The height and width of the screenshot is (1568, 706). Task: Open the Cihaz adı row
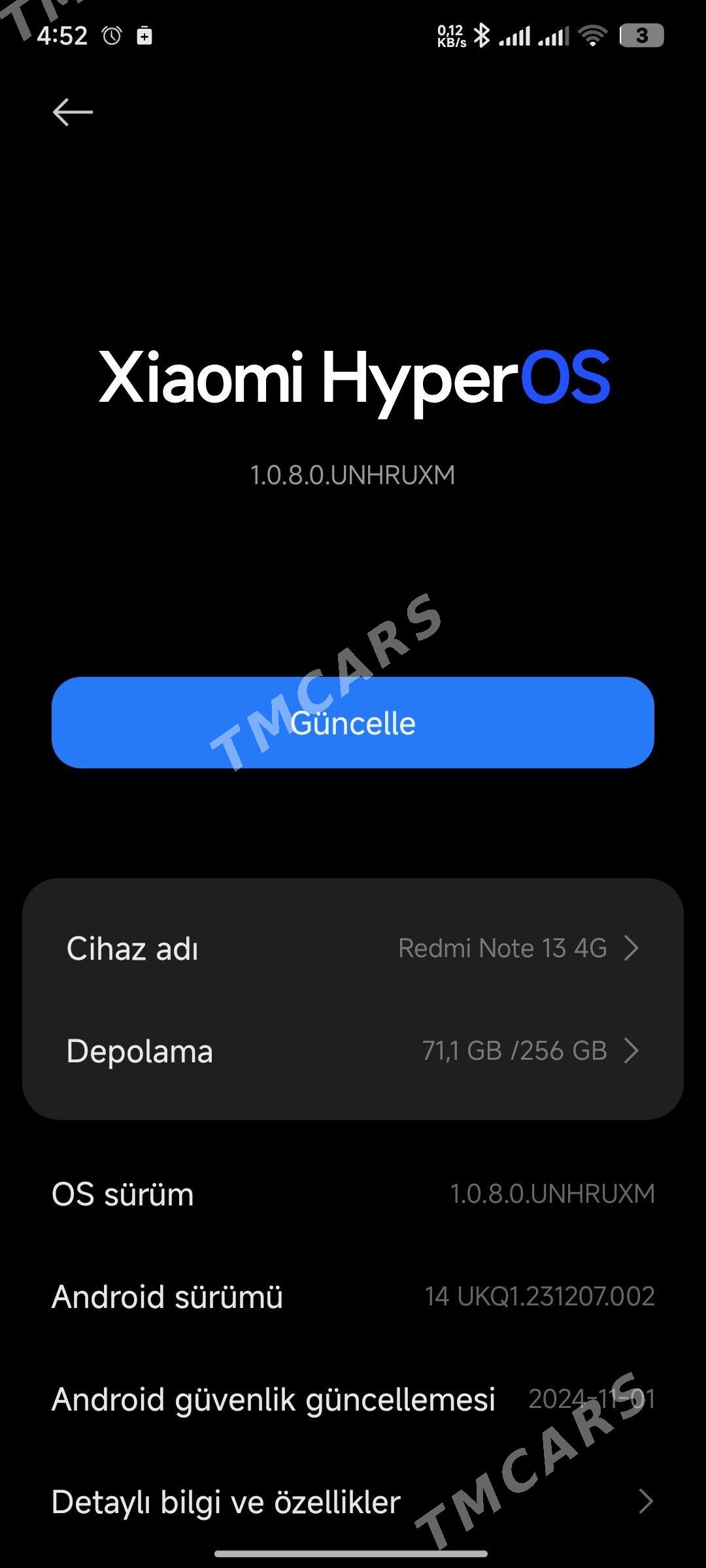(x=353, y=948)
